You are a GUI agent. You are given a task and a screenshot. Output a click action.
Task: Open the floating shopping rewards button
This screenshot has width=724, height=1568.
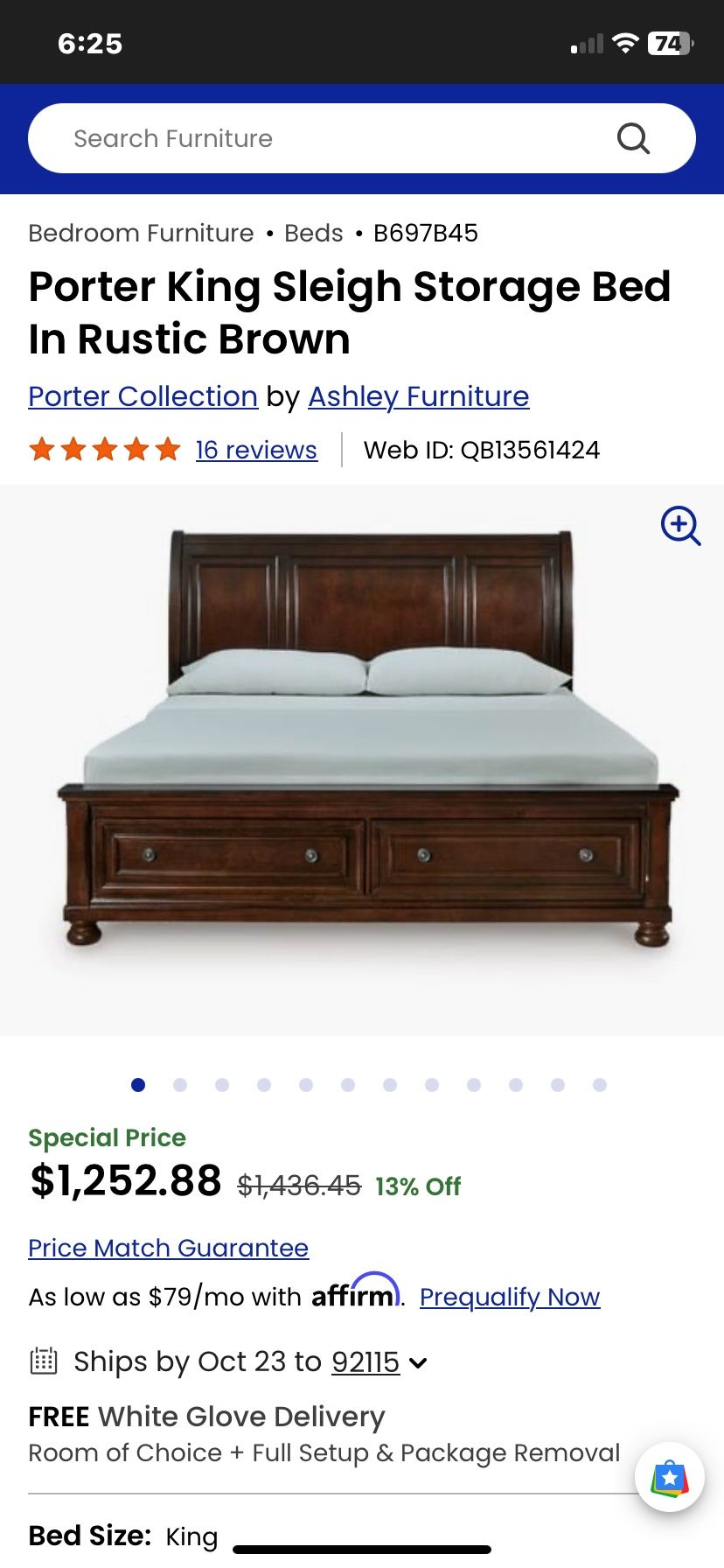[670, 1477]
